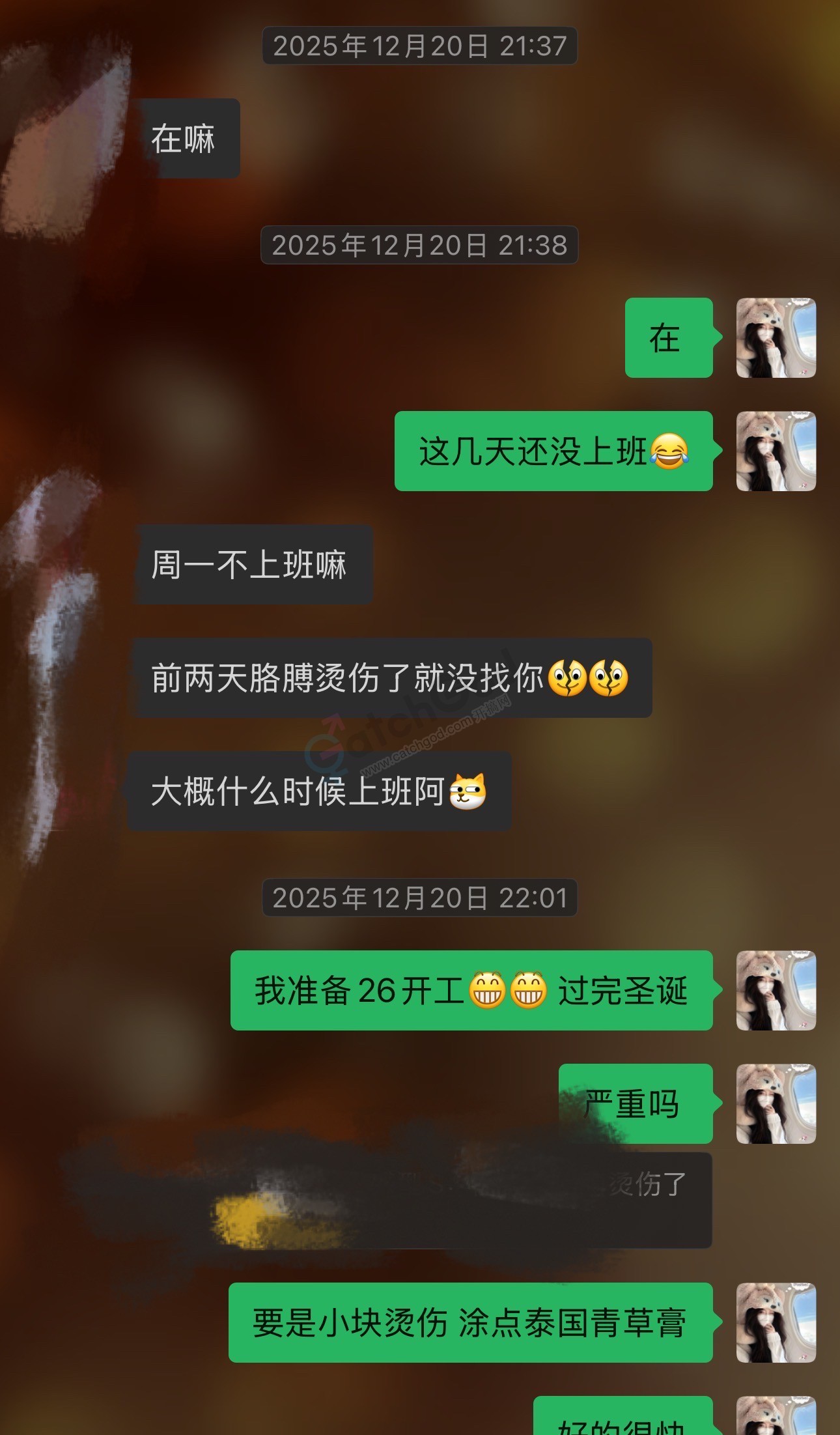Tap the avatar next to '这几天还没上班'
Screen dimensions: 840x1435
point(776,451)
